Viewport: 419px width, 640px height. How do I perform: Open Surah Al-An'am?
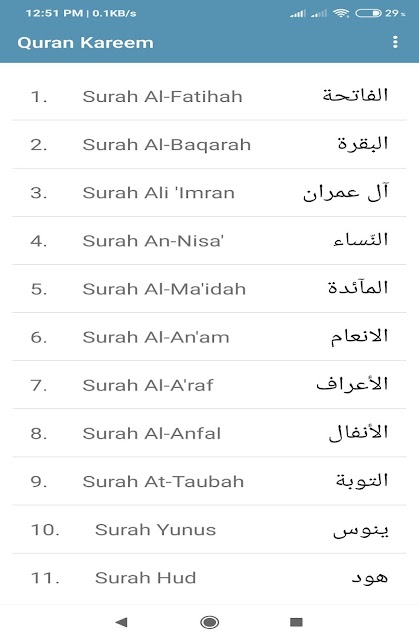click(209, 337)
